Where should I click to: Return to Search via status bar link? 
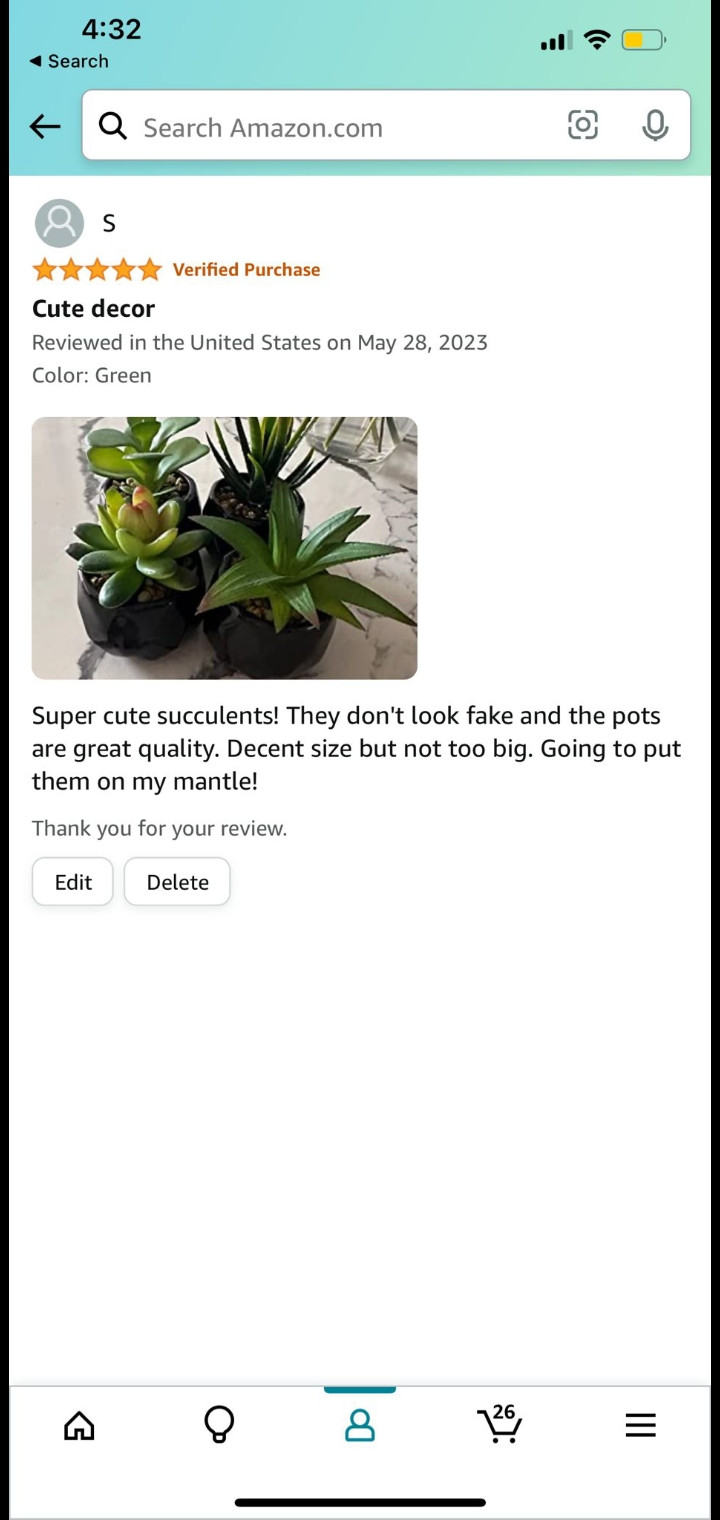(x=68, y=61)
